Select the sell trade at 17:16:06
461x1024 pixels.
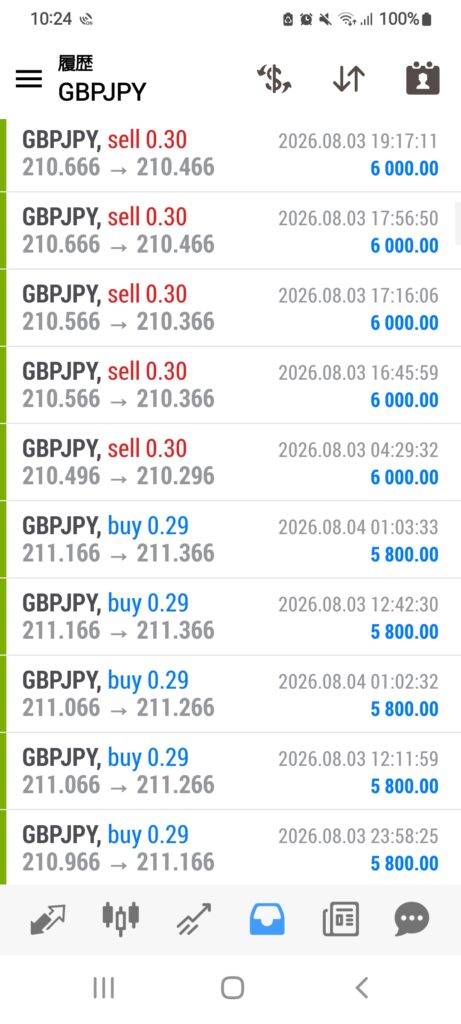(x=230, y=308)
